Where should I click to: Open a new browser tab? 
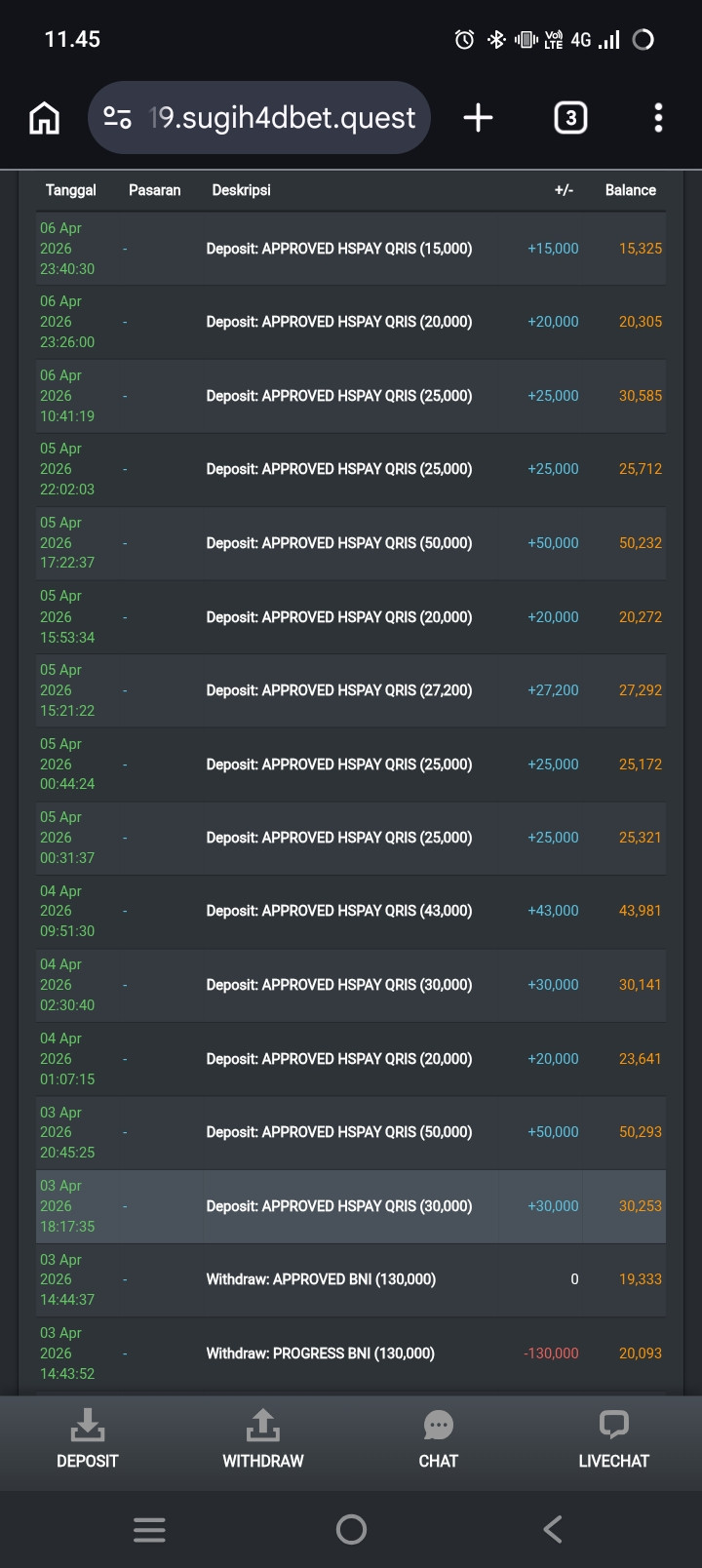tap(478, 118)
